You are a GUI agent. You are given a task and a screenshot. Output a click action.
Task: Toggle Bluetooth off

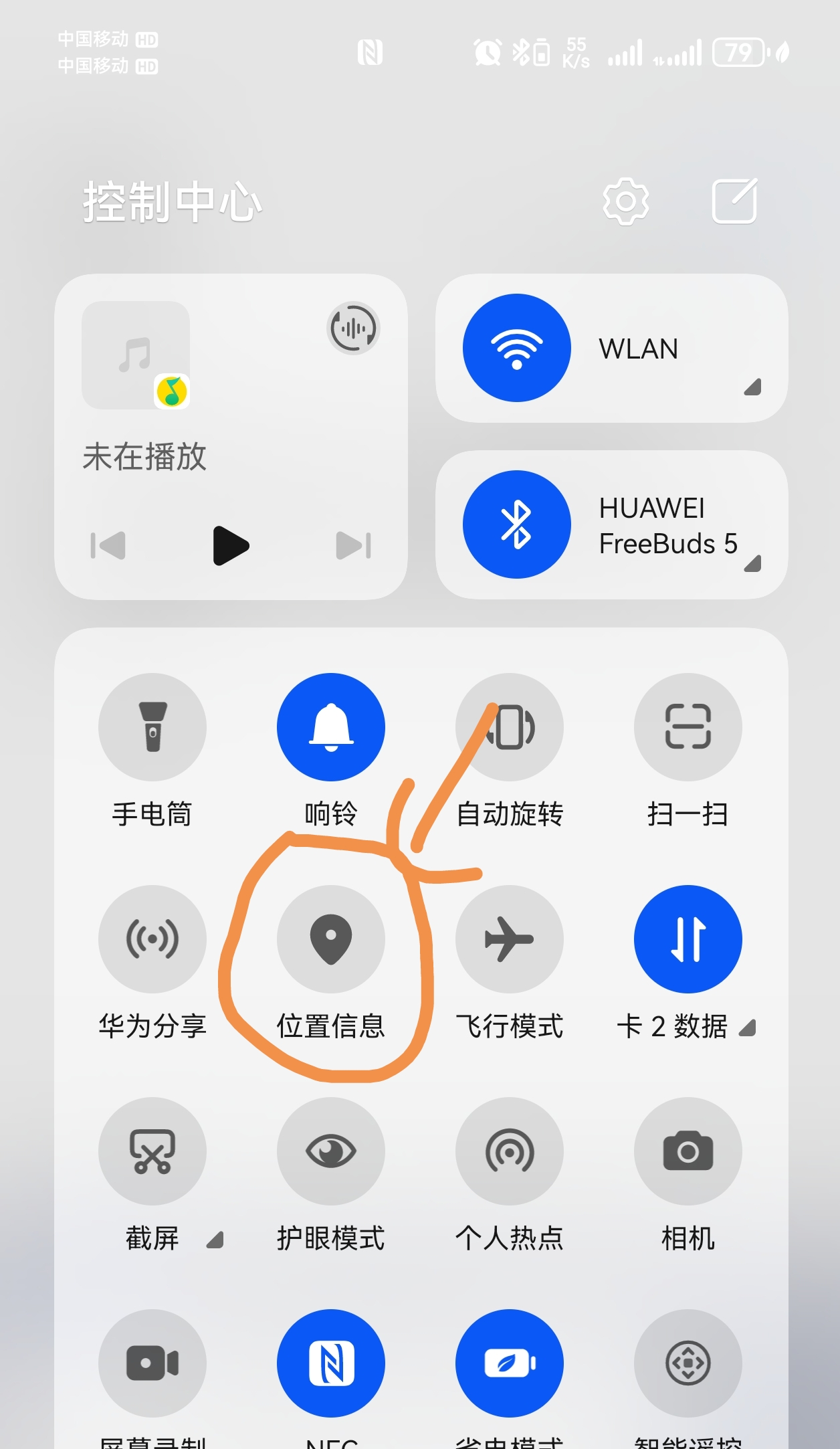[x=517, y=524]
